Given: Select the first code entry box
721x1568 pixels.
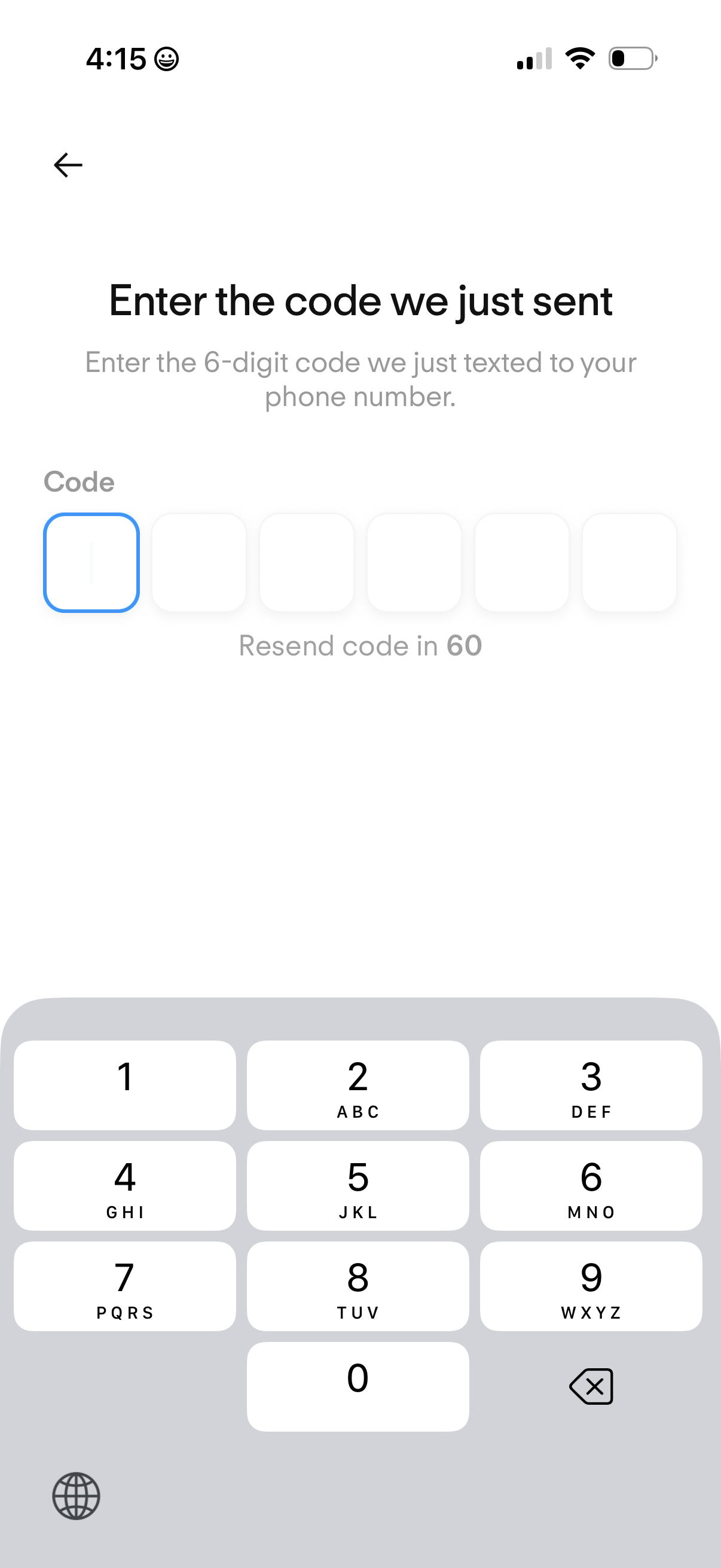Looking at the screenshot, I should [x=91, y=562].
